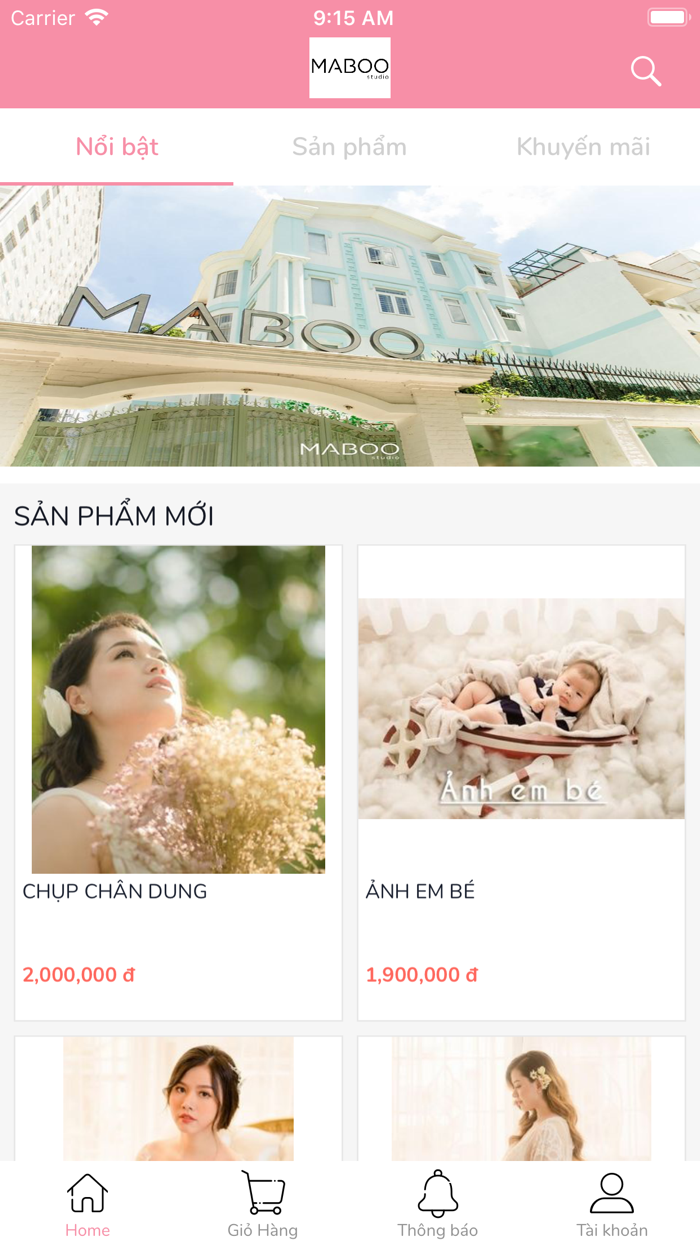This screenshot has width=700, height=1244.
Task: Open the Maboo building banner
Action: [350, 326]
